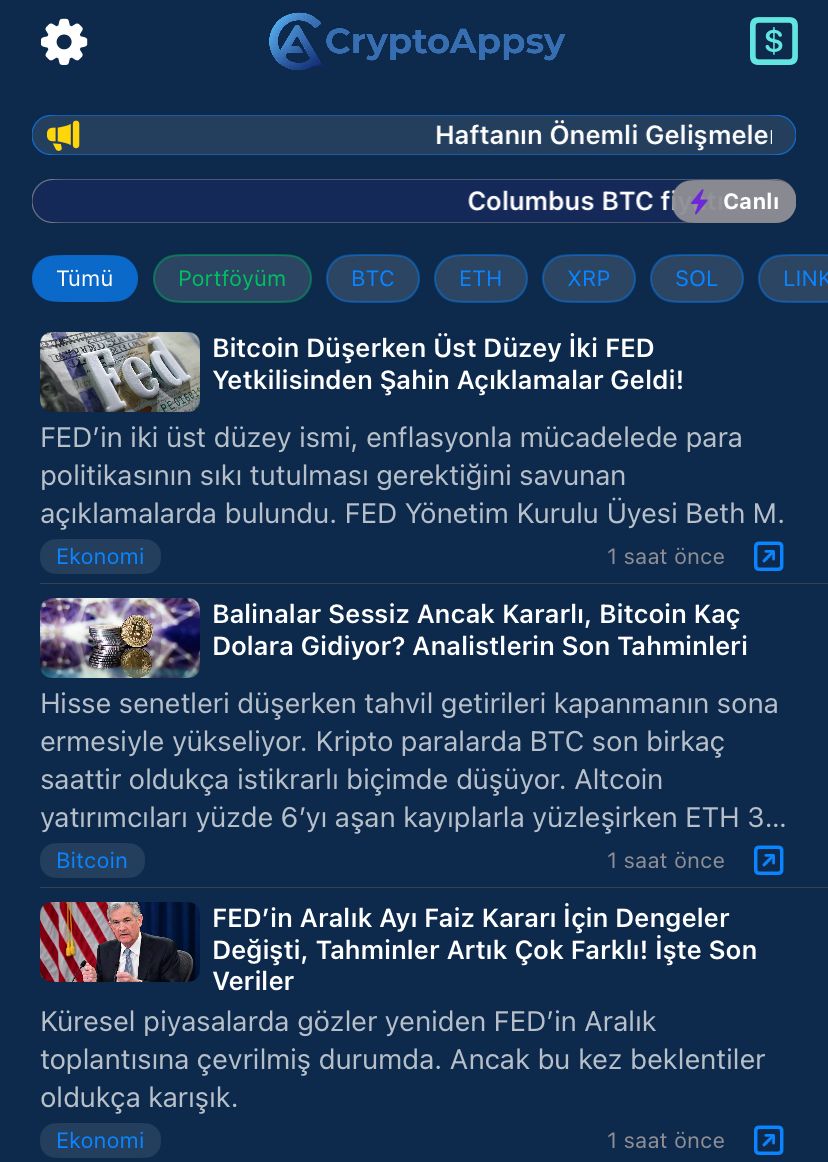Open the external link for the Şahin Açıklamalar article
The width and height of the screenshot is (828, 1162).
click(x=768, y=556)
